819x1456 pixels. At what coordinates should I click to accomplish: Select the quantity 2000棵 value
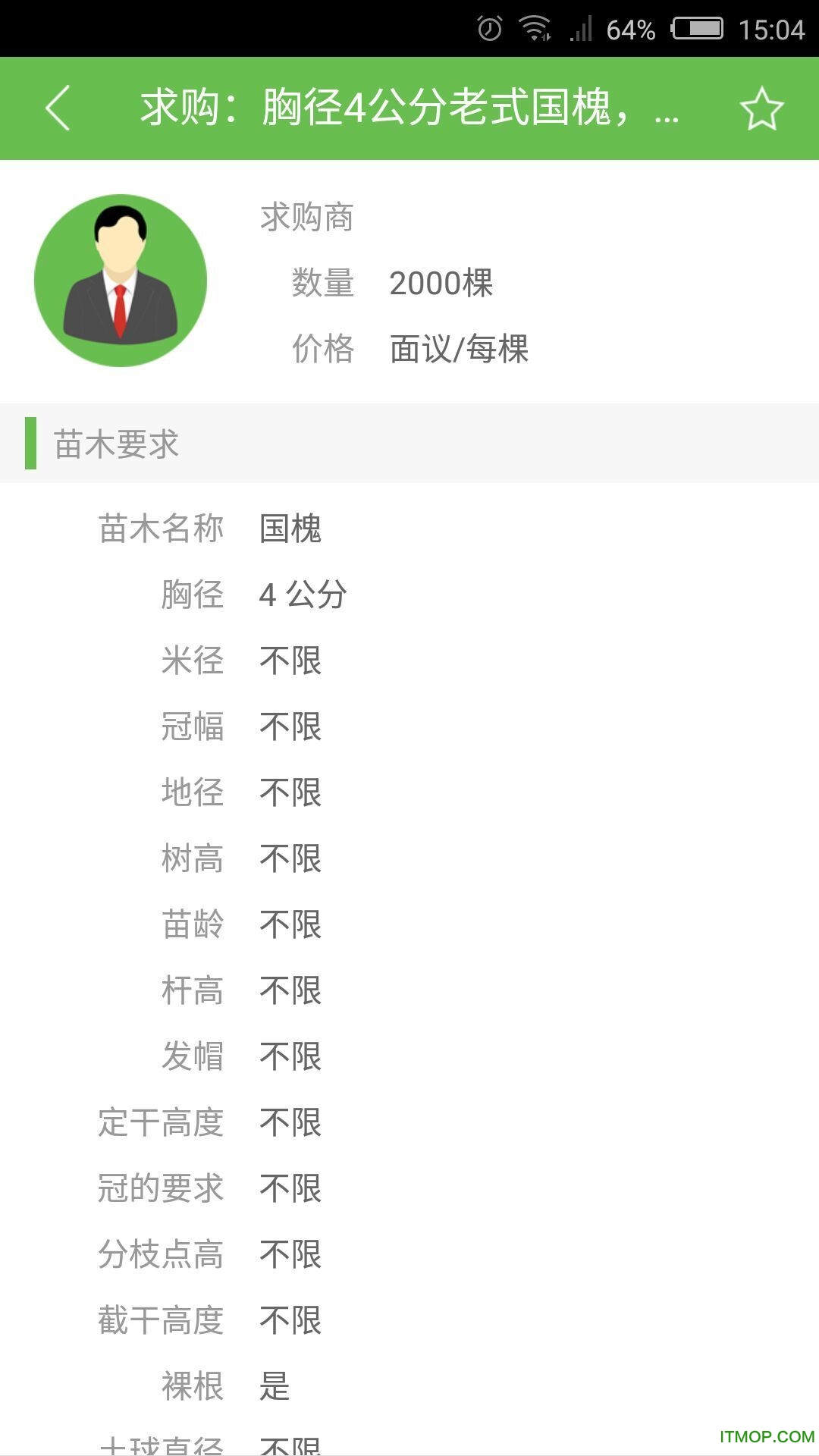pyautogui.click(x=441, y=283)
